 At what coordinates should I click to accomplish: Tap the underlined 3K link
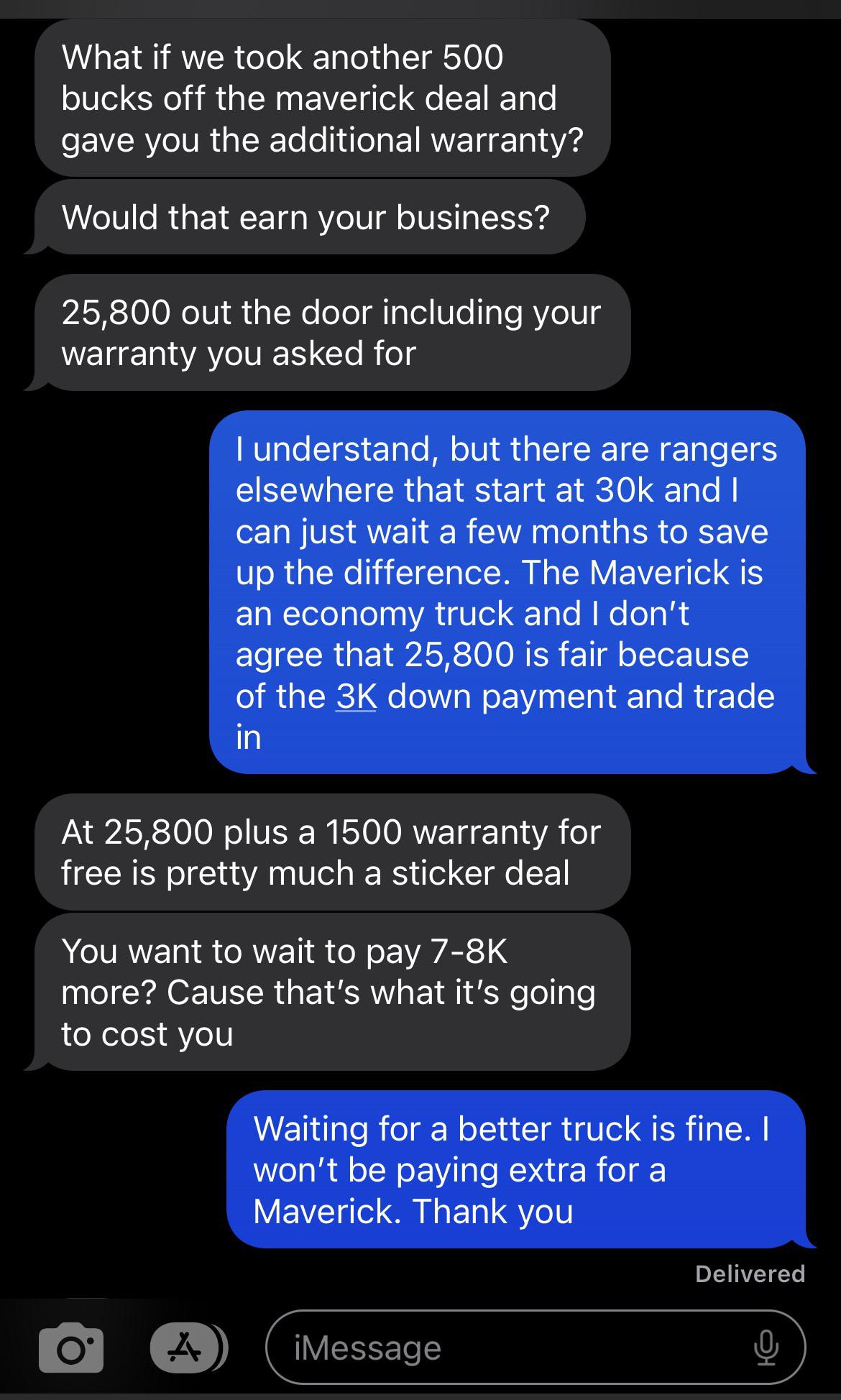tap(356, 696)
